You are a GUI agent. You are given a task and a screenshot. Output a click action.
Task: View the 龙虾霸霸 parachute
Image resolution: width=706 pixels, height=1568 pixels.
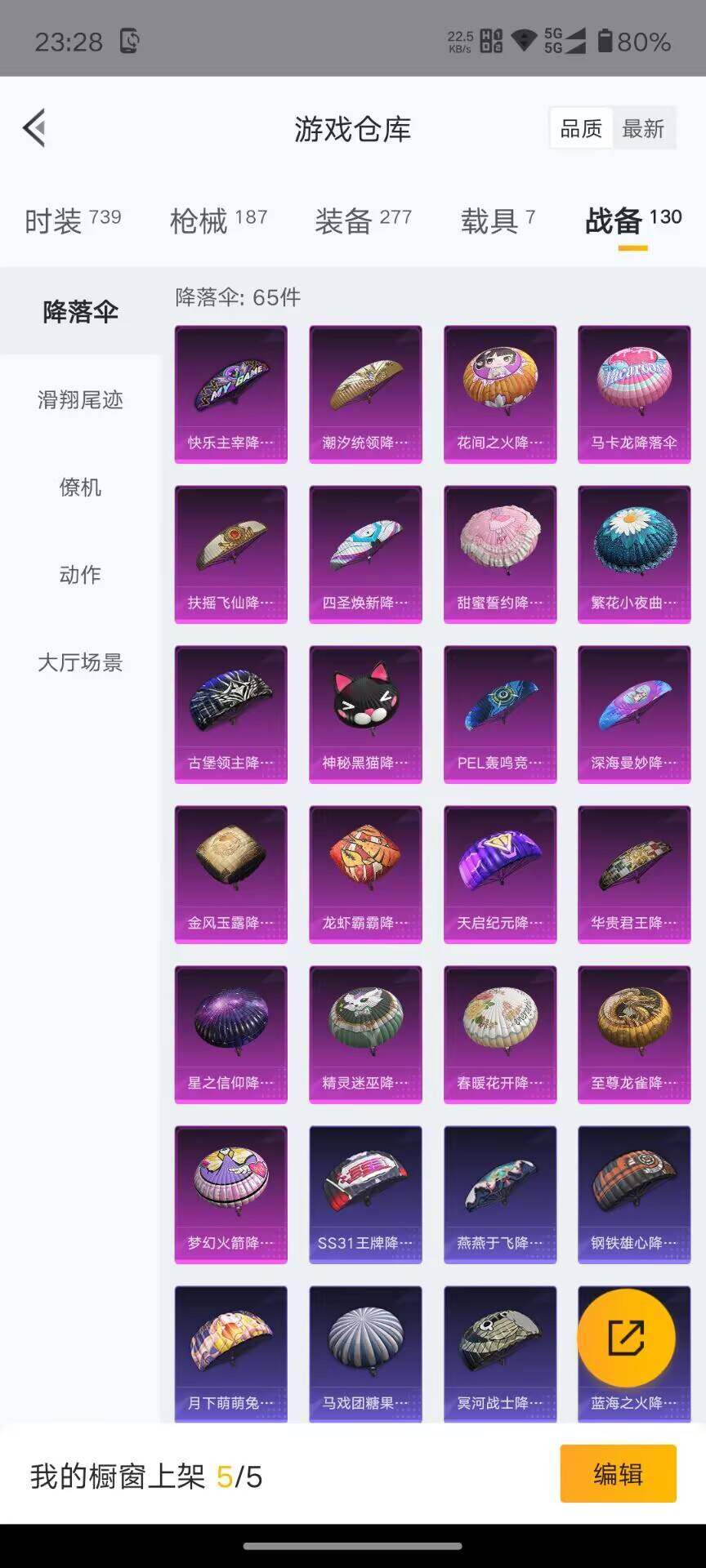point(365,874)
